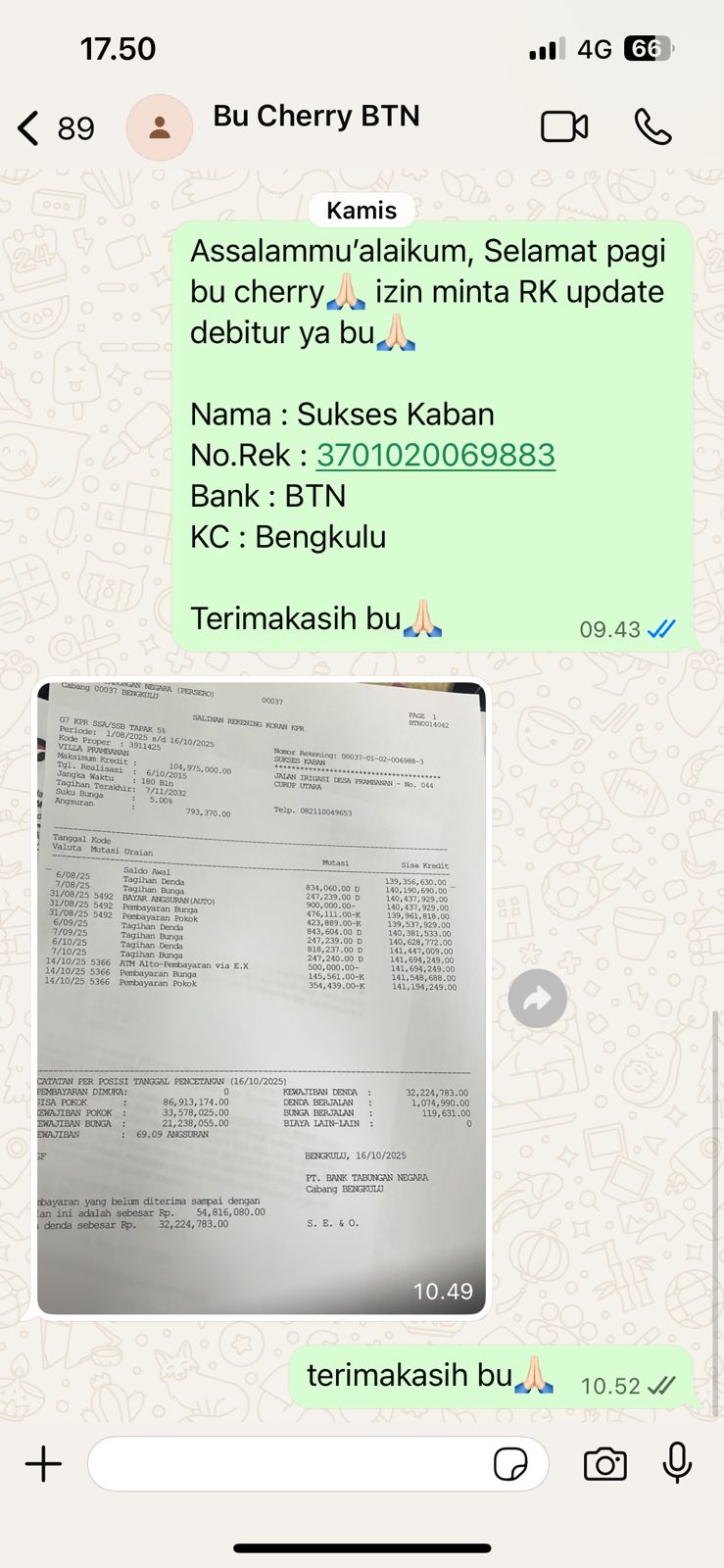
Task: Tap the account number link 3701020069883
Action: click(x=435, y=455)
